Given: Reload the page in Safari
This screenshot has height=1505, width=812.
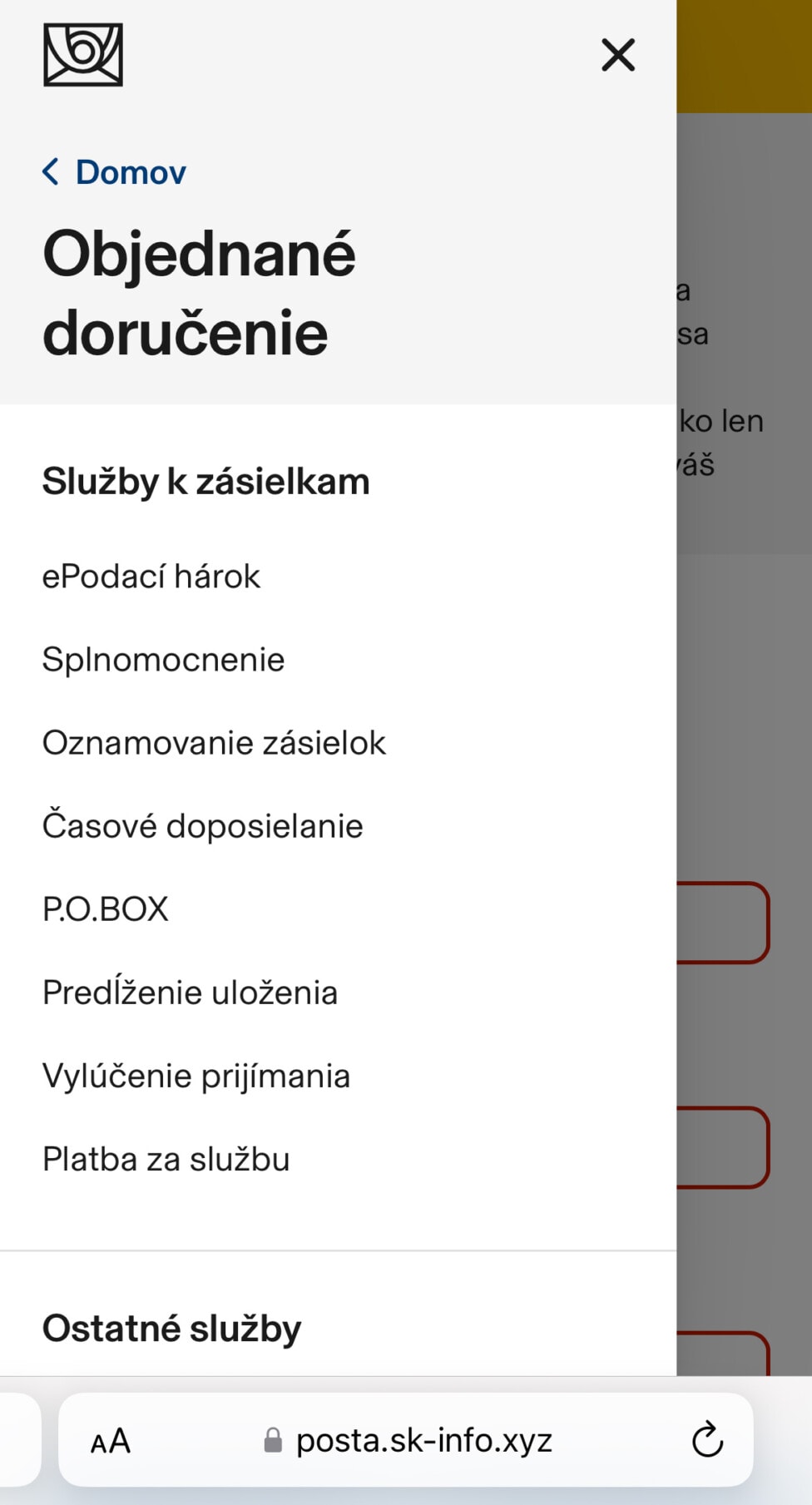Looking at the screenshot, I should point(707,1440).
